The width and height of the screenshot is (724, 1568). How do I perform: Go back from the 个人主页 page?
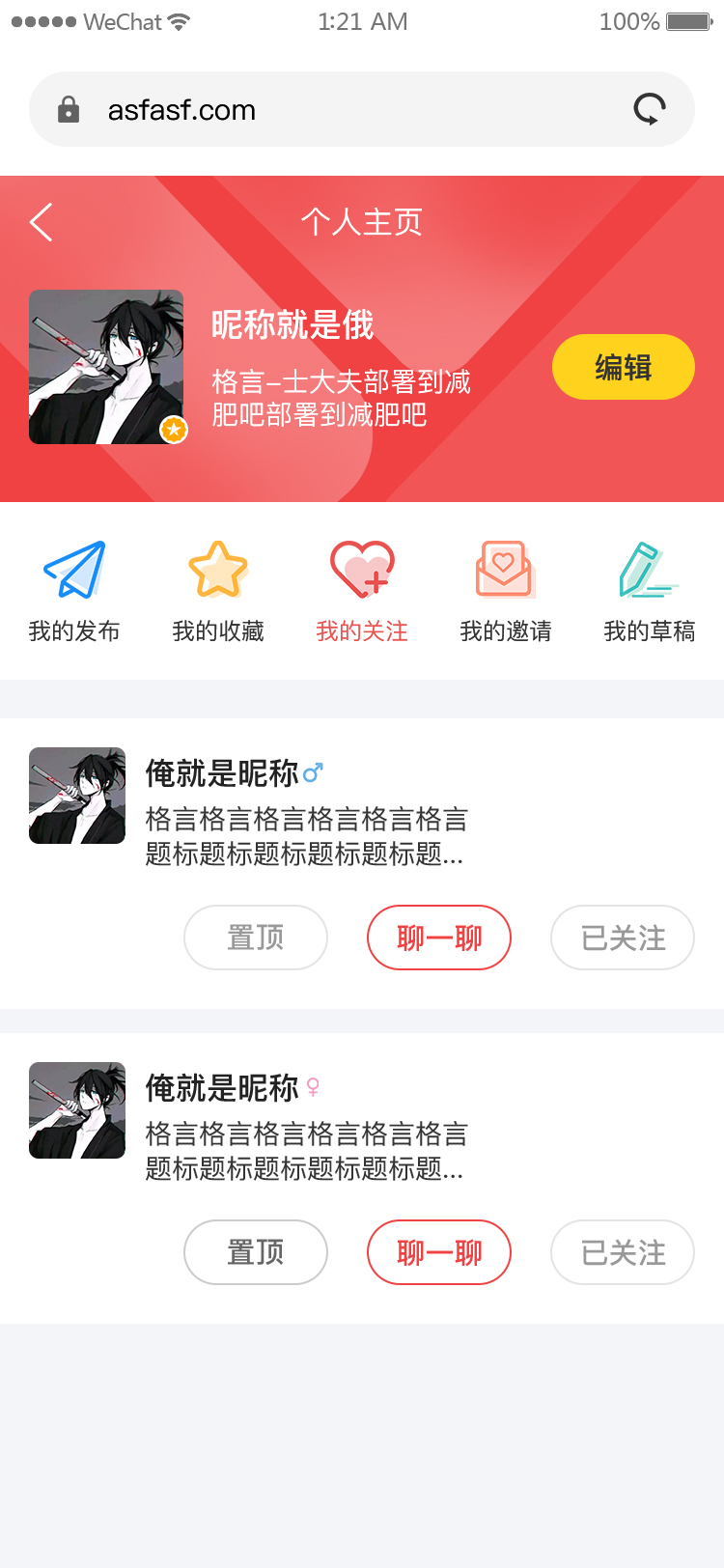(42, 222)
